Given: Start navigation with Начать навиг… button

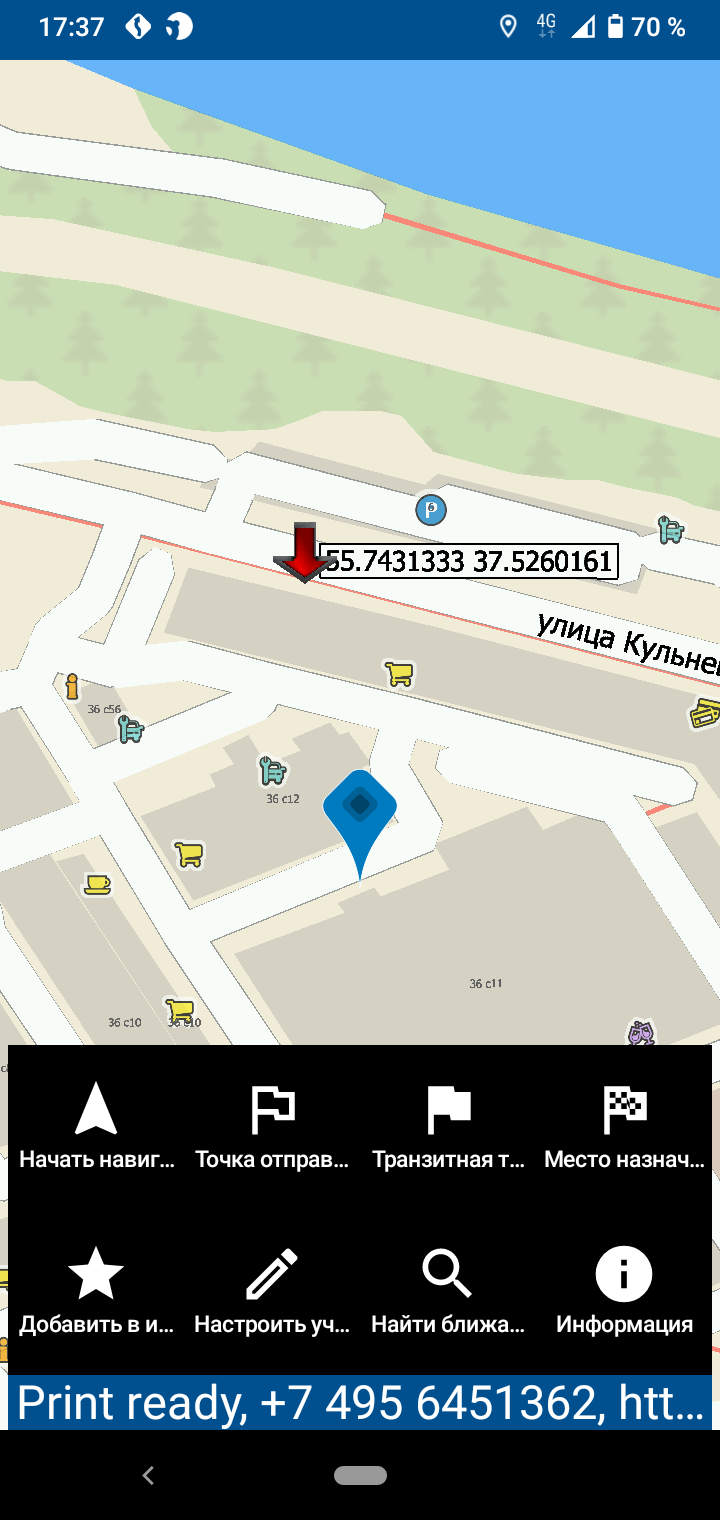Looking at the screenshot, I should click(x=97, y=1126).
